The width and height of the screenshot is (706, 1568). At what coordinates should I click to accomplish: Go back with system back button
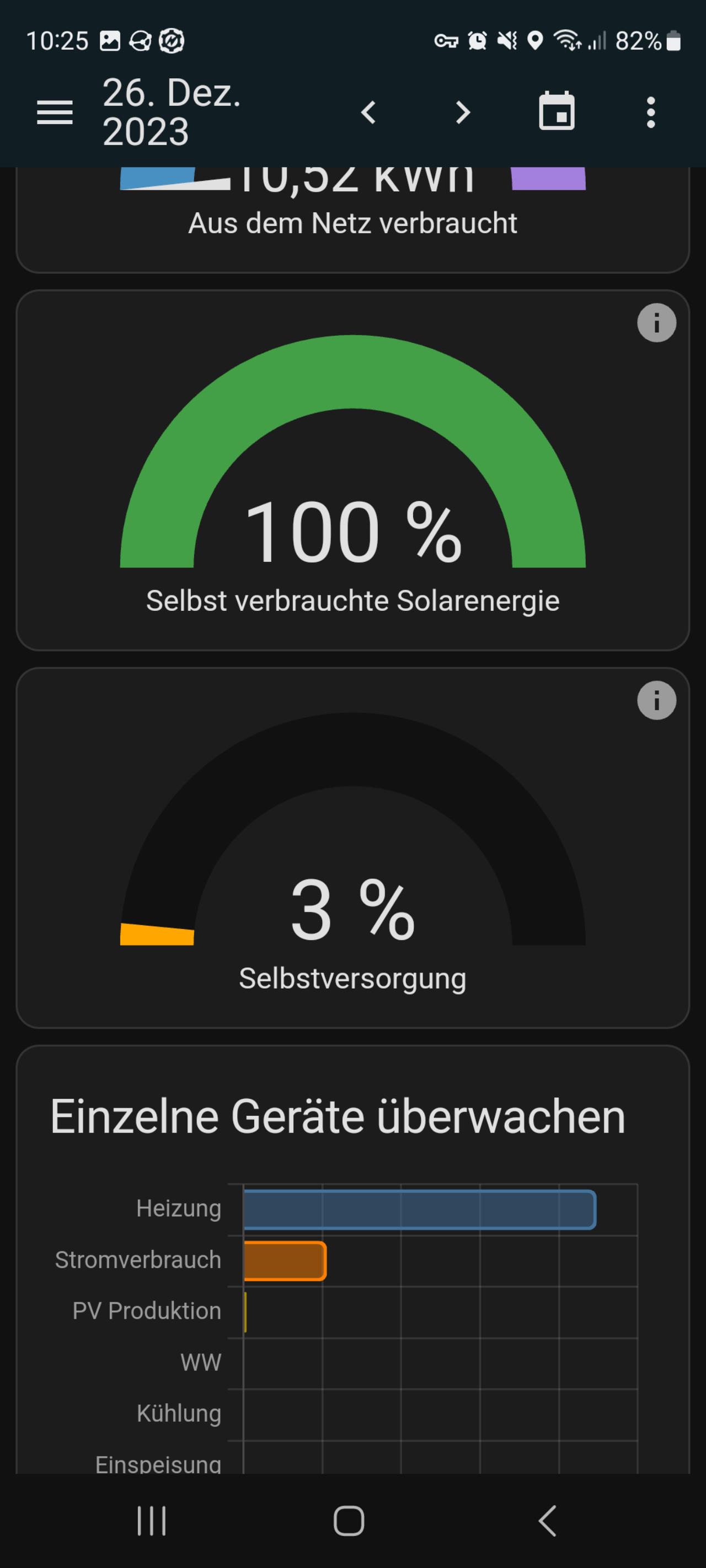(547, 1521)
